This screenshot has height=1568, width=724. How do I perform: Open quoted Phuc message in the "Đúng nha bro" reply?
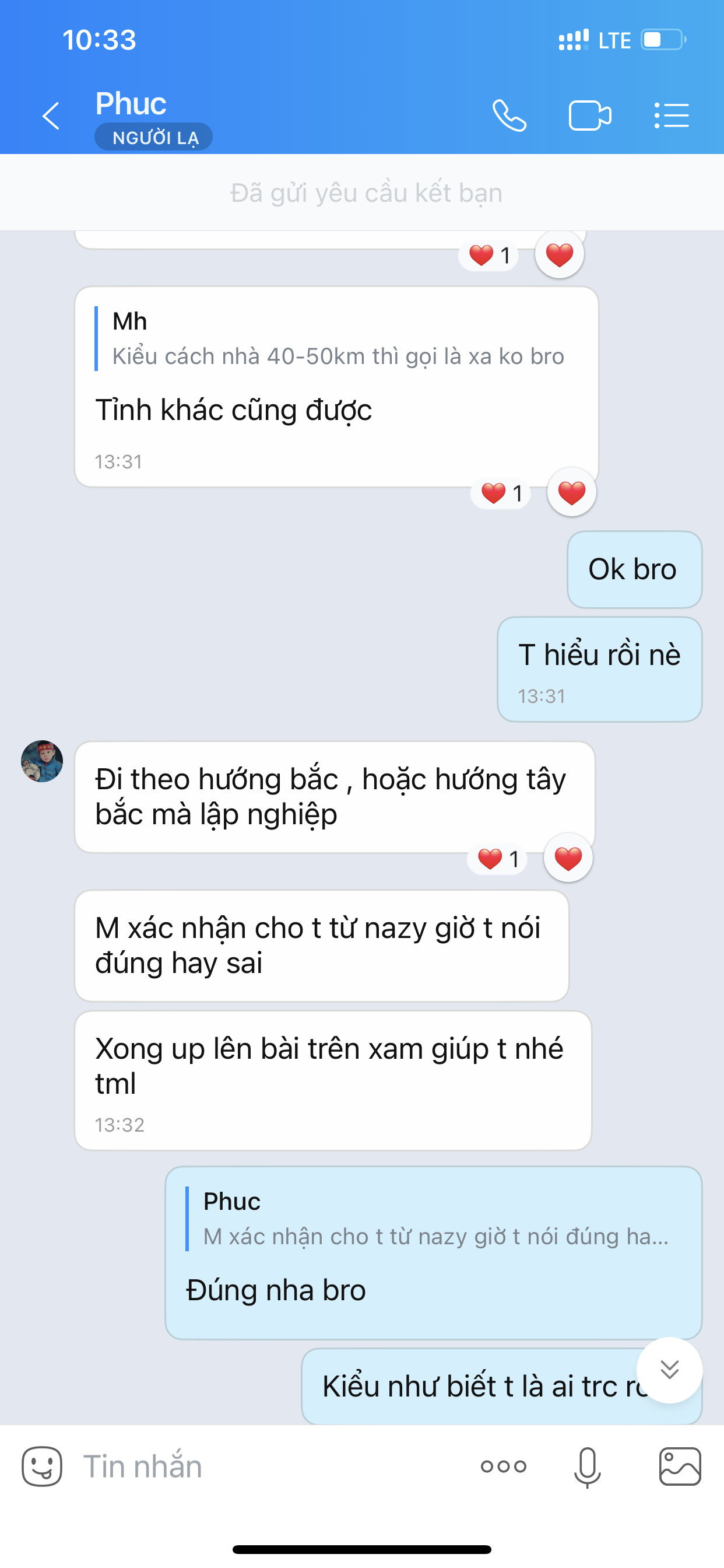[x=435, y=1219]
